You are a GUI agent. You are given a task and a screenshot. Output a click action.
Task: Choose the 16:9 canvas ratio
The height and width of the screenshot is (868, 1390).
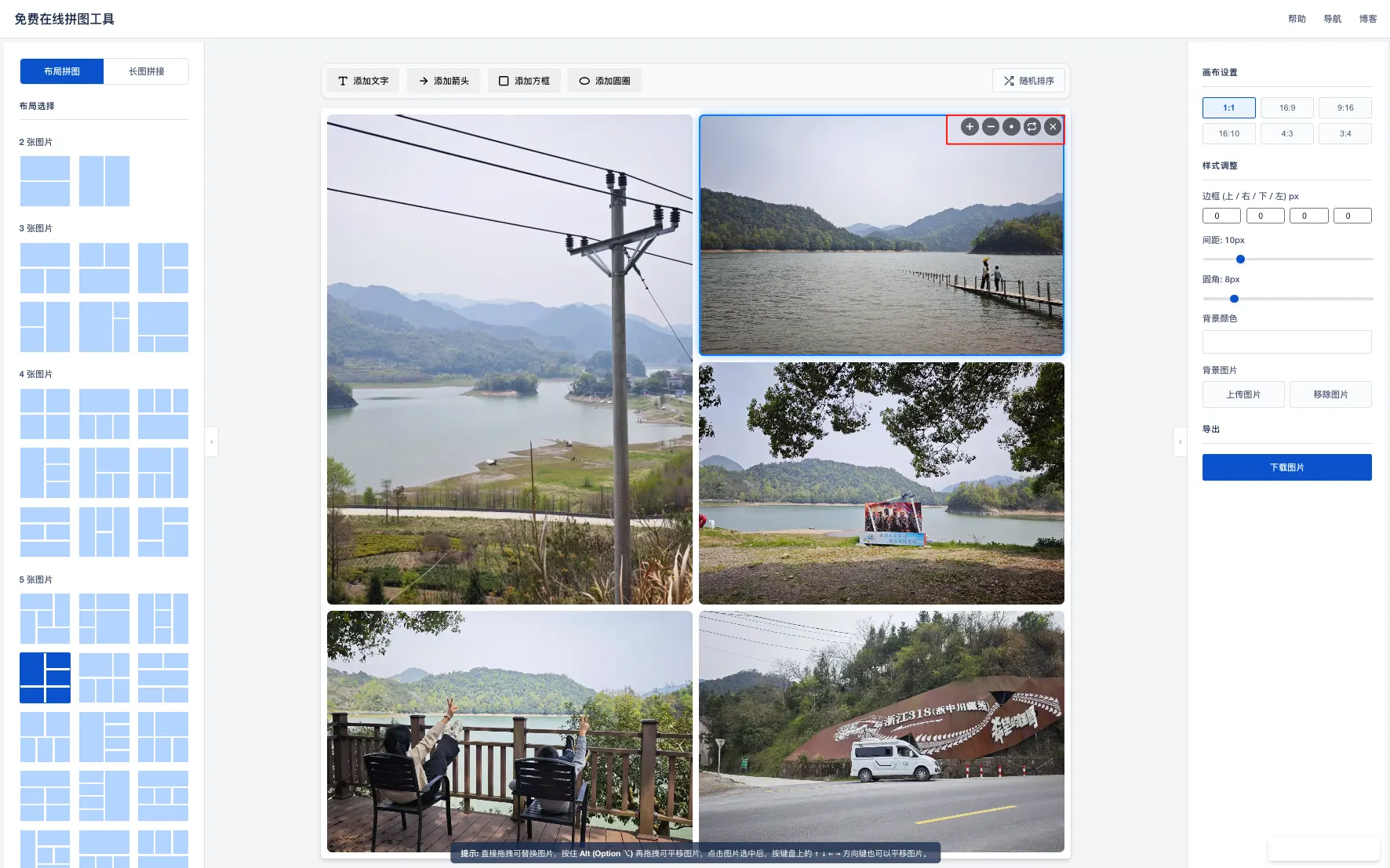1286,108
